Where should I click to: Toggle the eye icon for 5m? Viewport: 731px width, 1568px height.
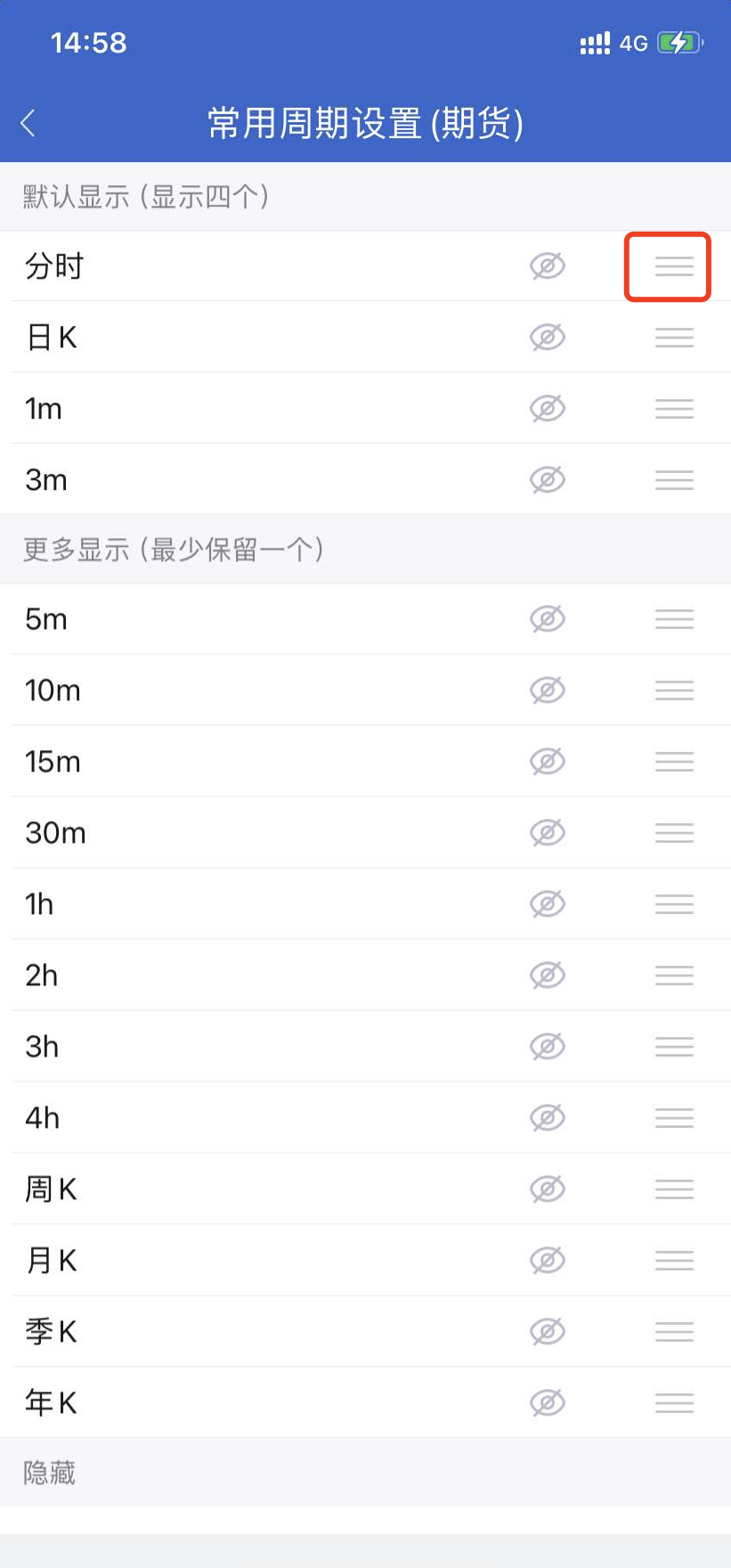(x=548, y=618)
